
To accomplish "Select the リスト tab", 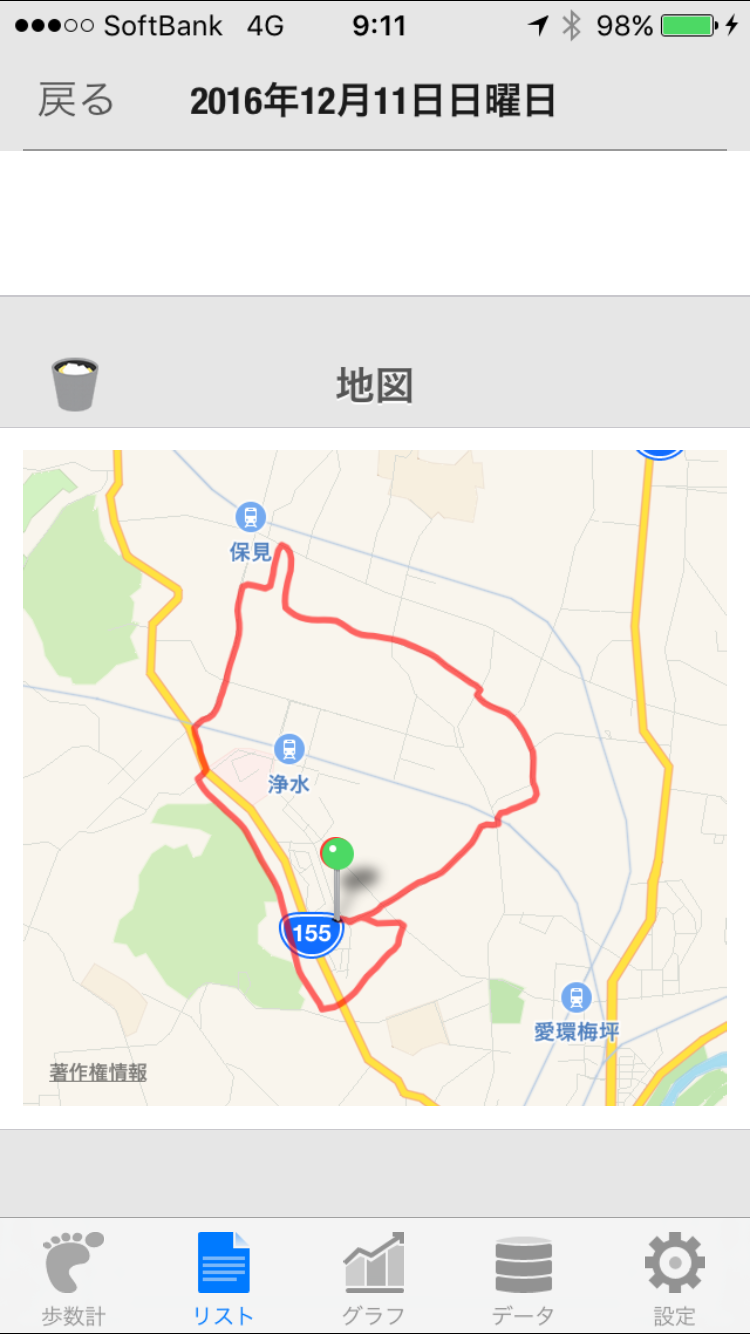I will point(223,1278).
